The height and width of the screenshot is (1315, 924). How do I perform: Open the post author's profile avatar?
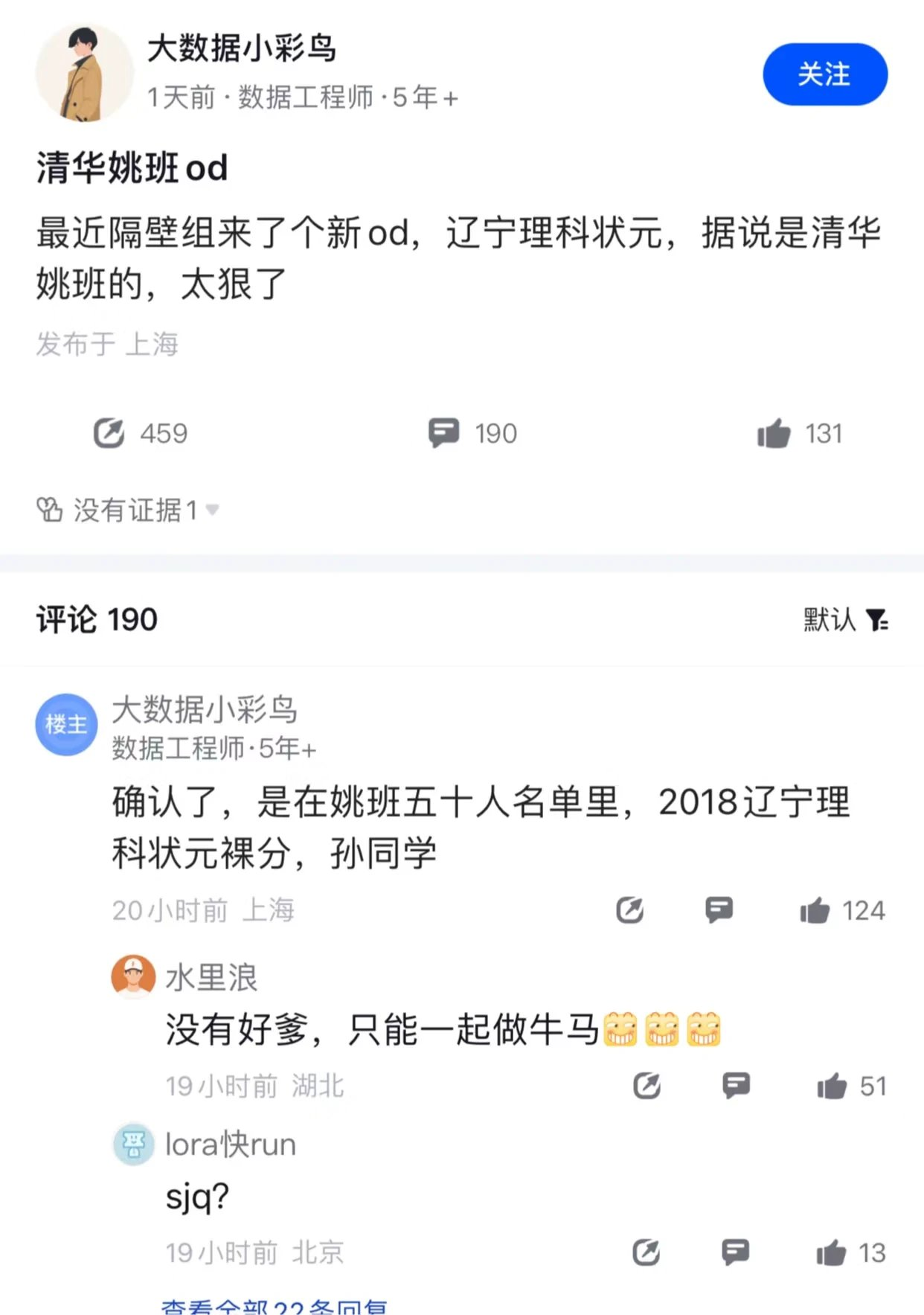pyautogui.click(x=84, y=73)
